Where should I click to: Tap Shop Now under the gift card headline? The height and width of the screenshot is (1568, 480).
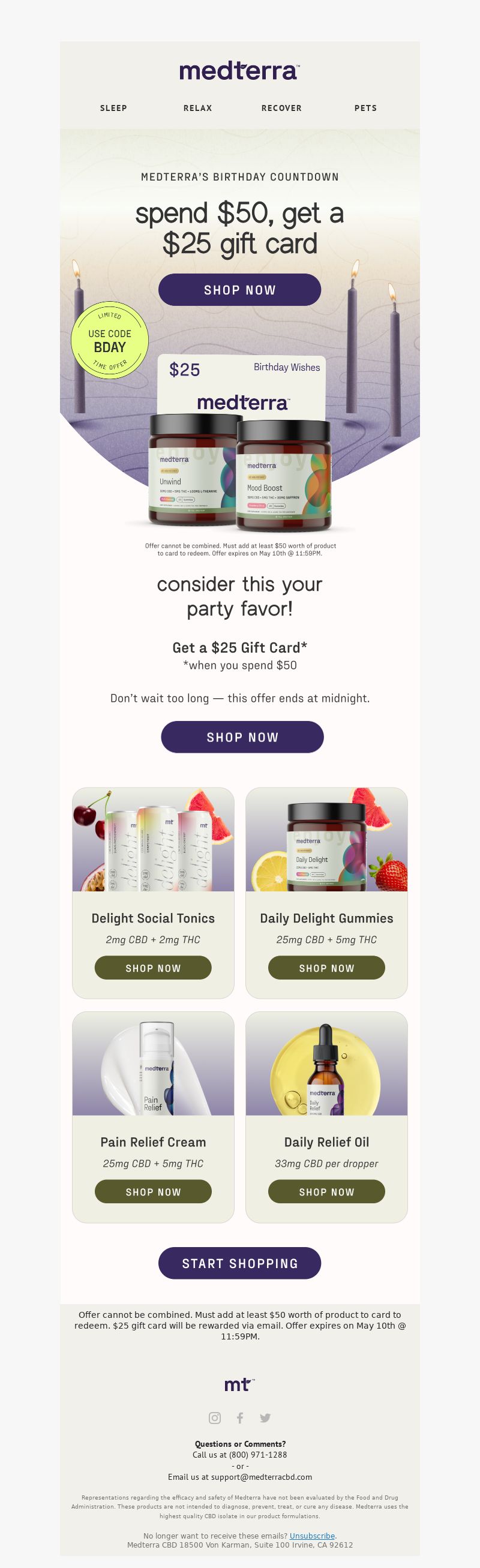tap(239, 290)
